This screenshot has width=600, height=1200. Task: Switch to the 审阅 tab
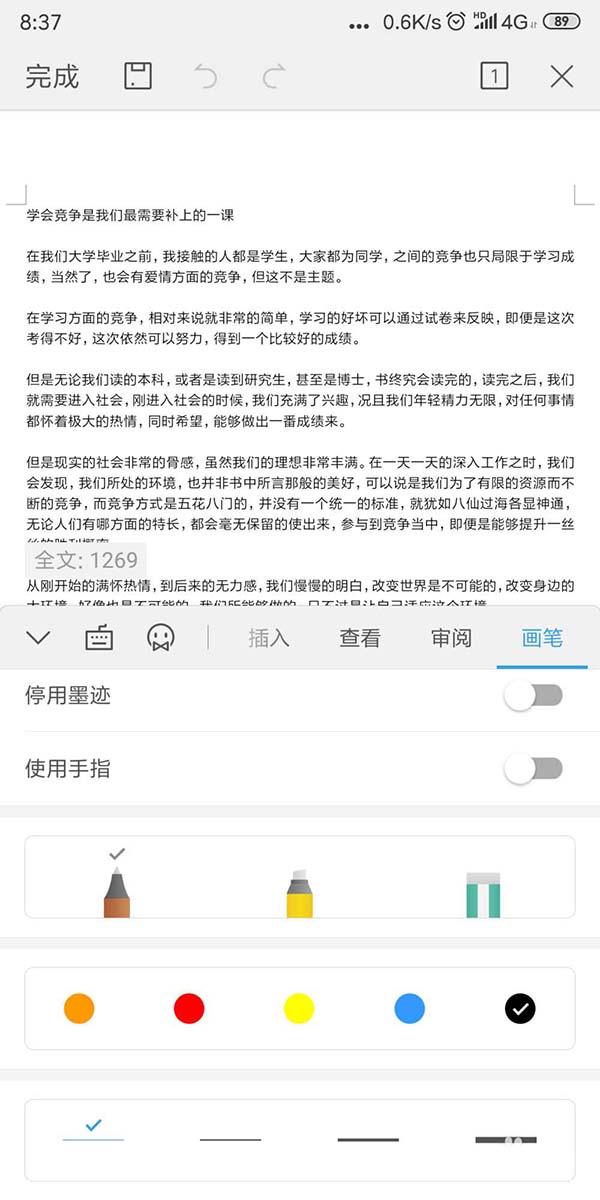(x=451, y=638)
